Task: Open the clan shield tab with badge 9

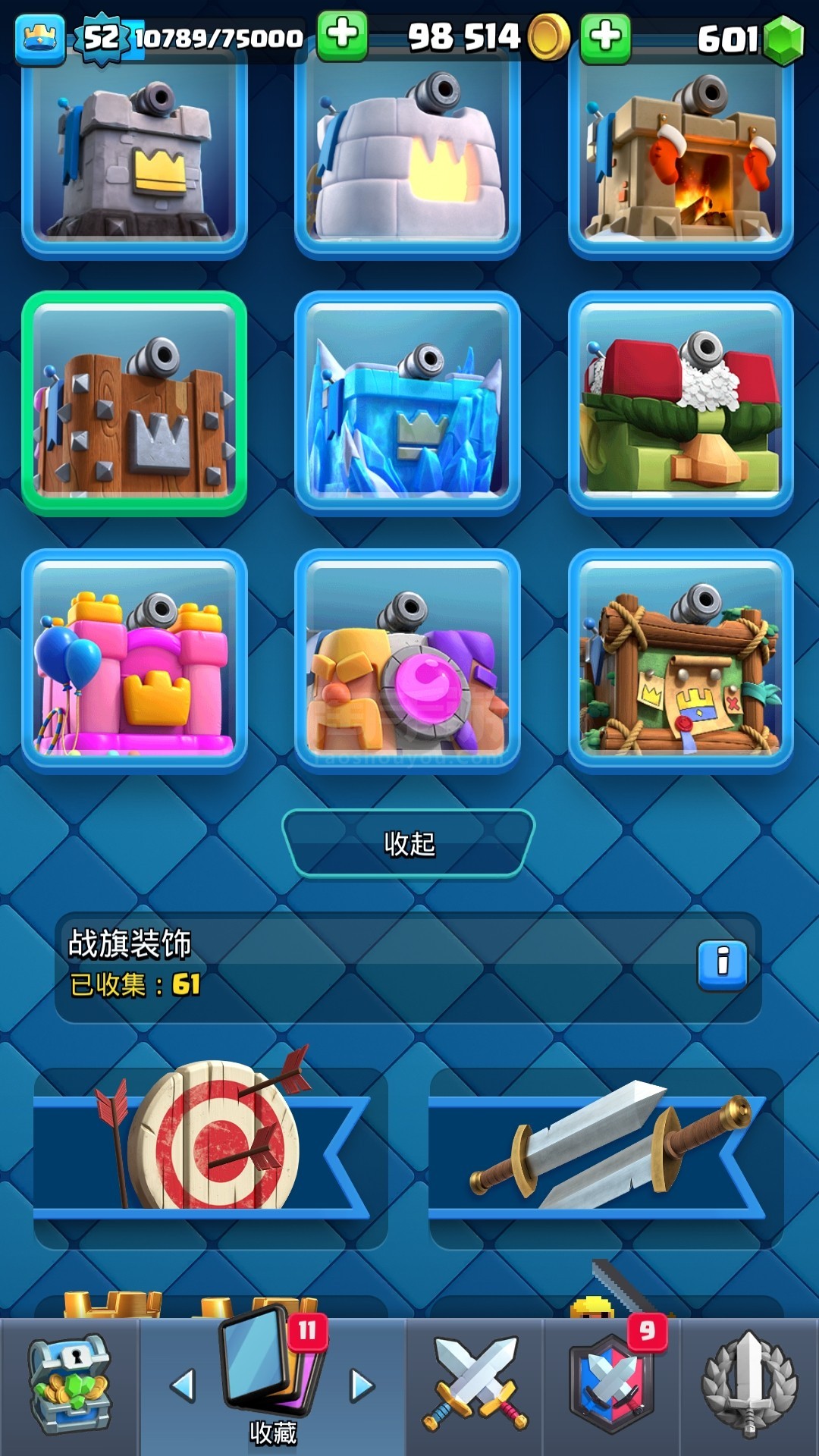Action: click(612, 1386)
